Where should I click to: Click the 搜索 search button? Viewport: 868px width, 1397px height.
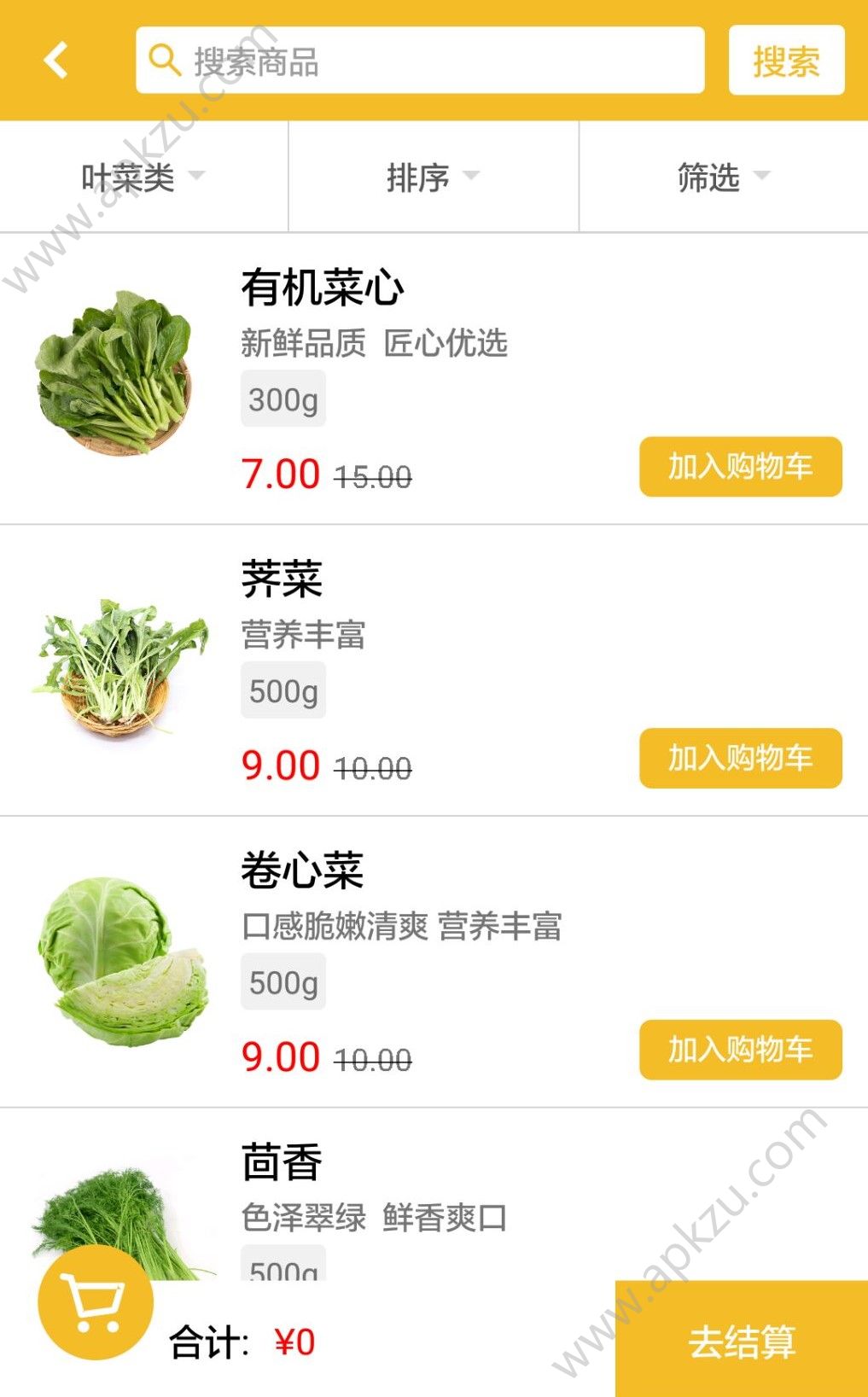pos(784,59)
